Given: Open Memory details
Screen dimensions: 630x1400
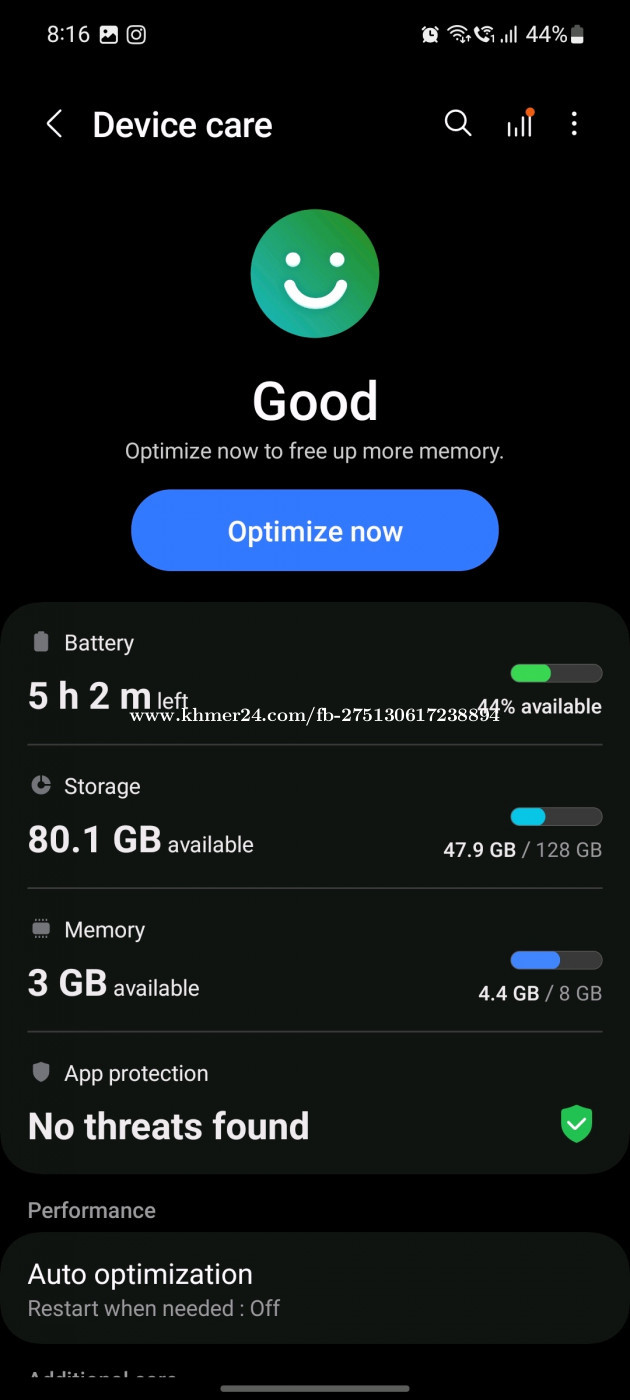Looking at the screenshot, I should (x=315, y=960).
